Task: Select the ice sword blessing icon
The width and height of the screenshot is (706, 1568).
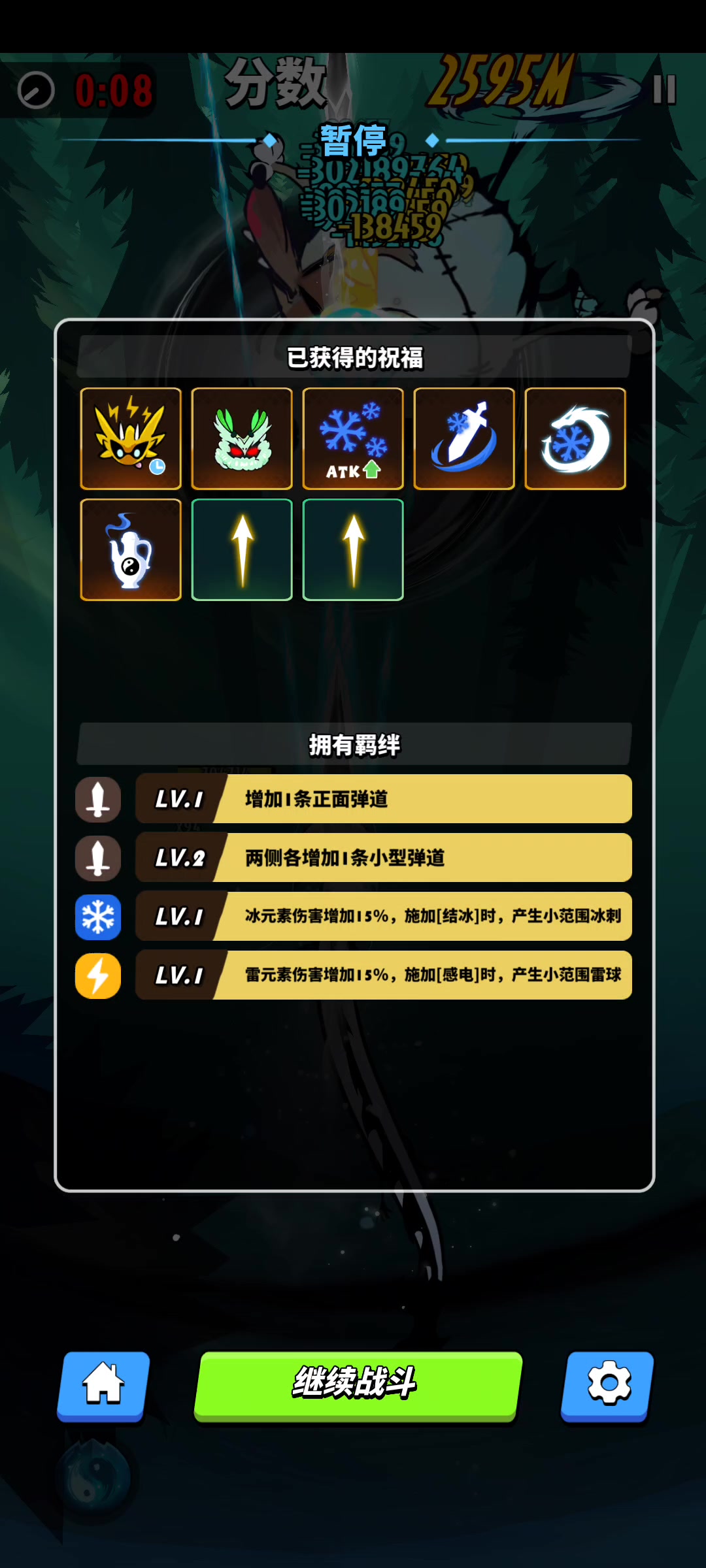Action: 464,438
